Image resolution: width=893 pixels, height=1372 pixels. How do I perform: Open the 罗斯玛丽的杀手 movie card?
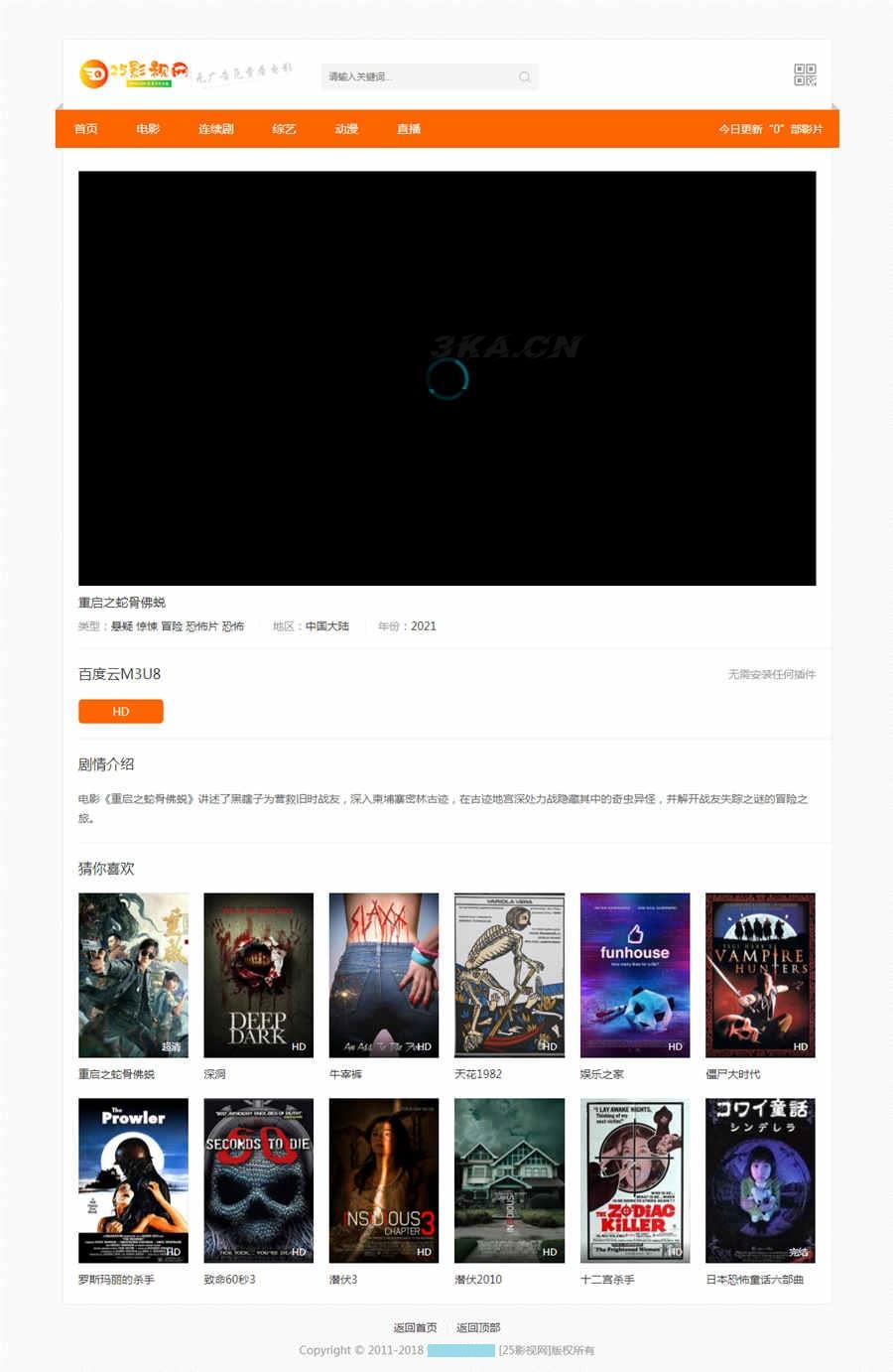point(133,1180)
